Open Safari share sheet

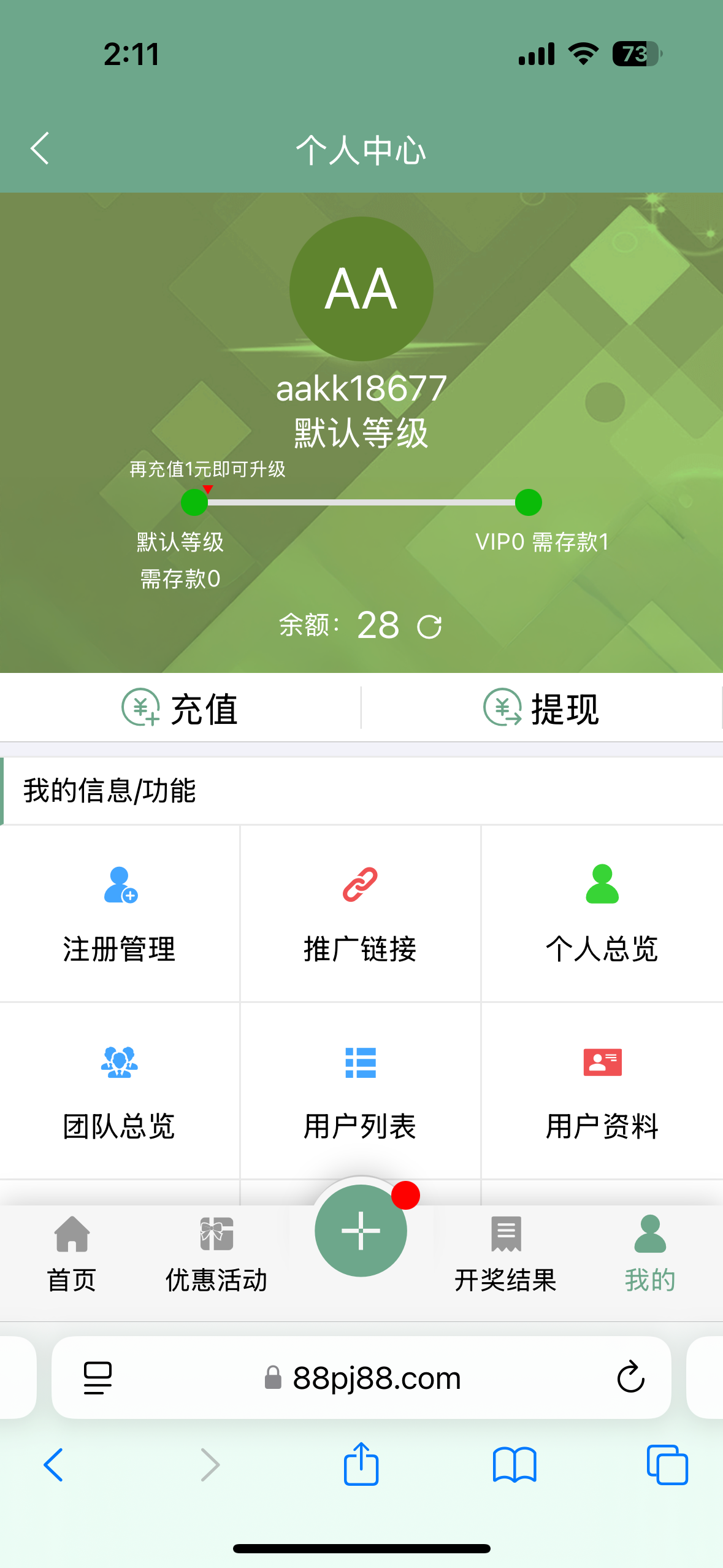[361, 1465]
